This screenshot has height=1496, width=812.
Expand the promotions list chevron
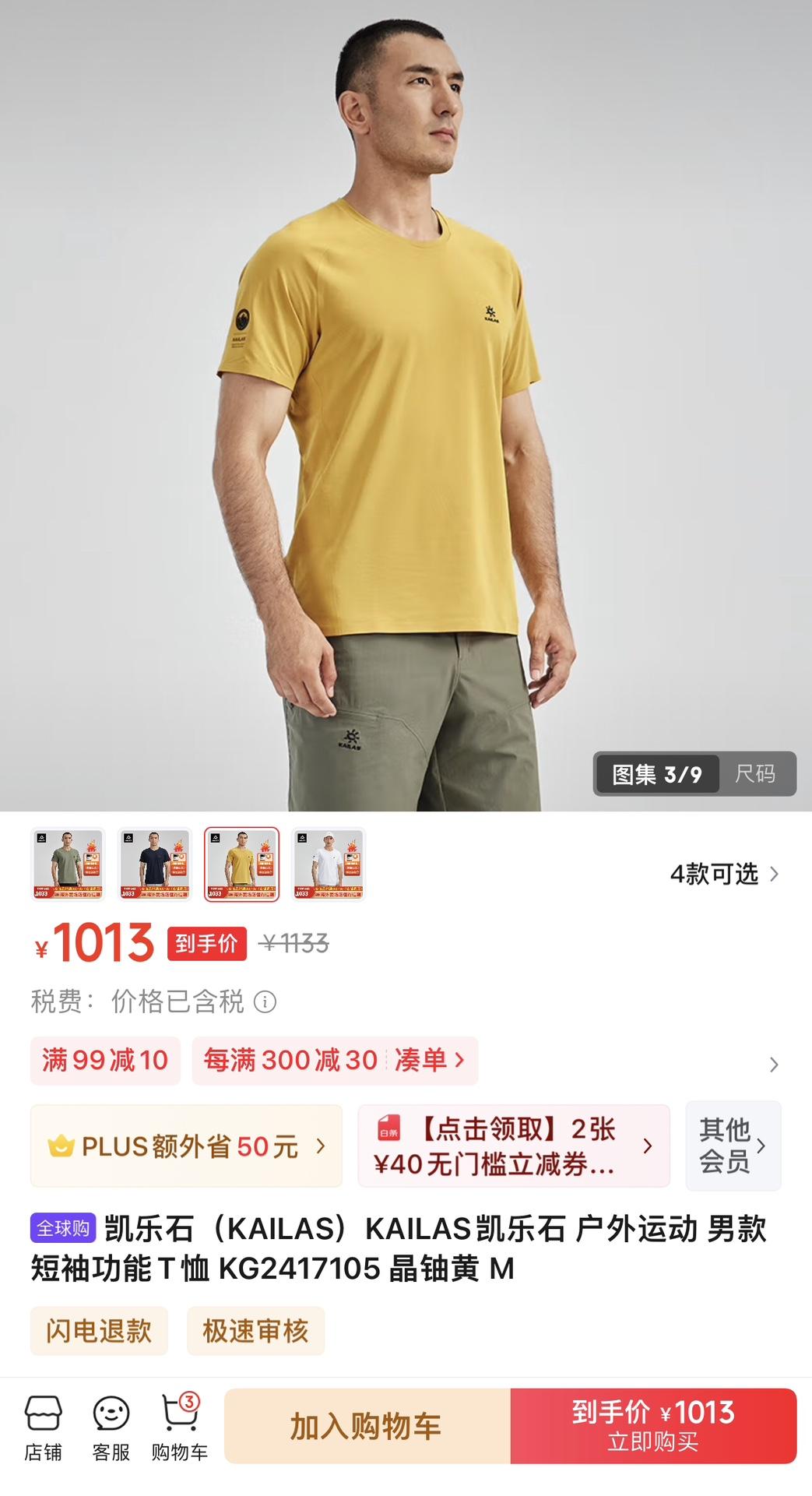(773, 1064)
